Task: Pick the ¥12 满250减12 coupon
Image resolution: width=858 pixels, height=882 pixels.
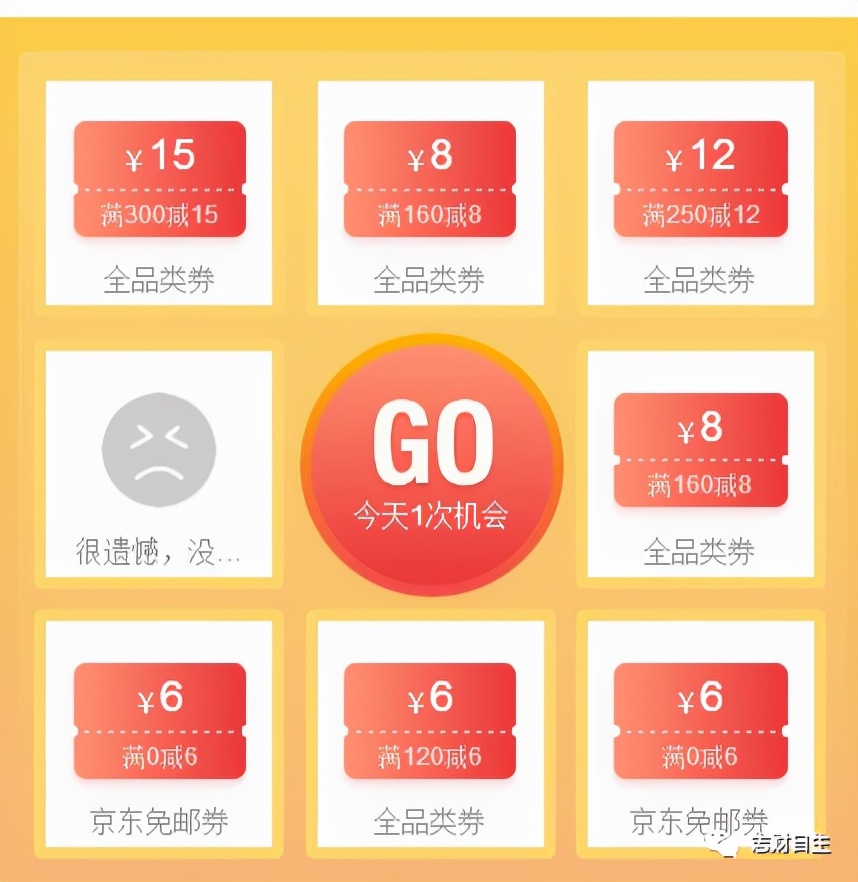Action: pos(699,180)
